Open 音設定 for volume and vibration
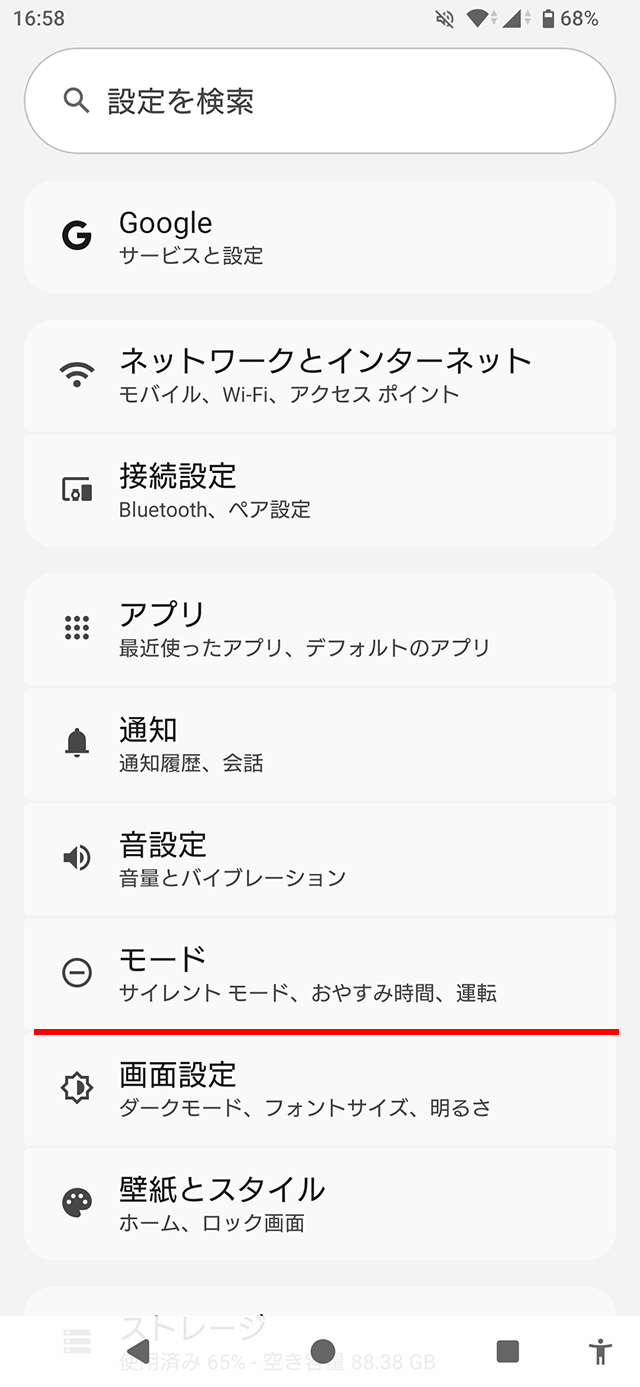This screenshot has width=640, height=1387. (x=319, y=859)
